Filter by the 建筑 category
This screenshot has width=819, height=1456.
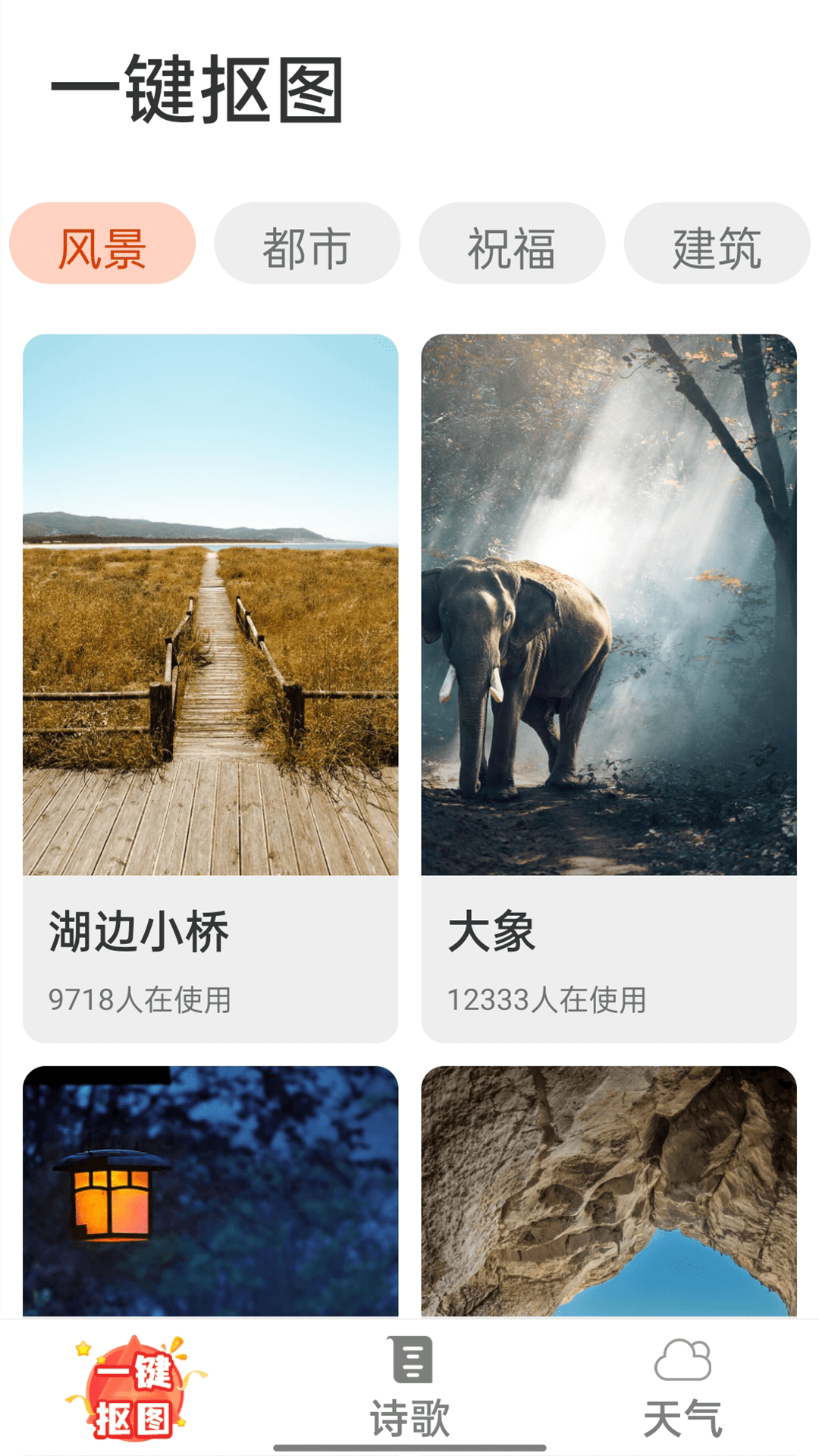click(717, 243)
